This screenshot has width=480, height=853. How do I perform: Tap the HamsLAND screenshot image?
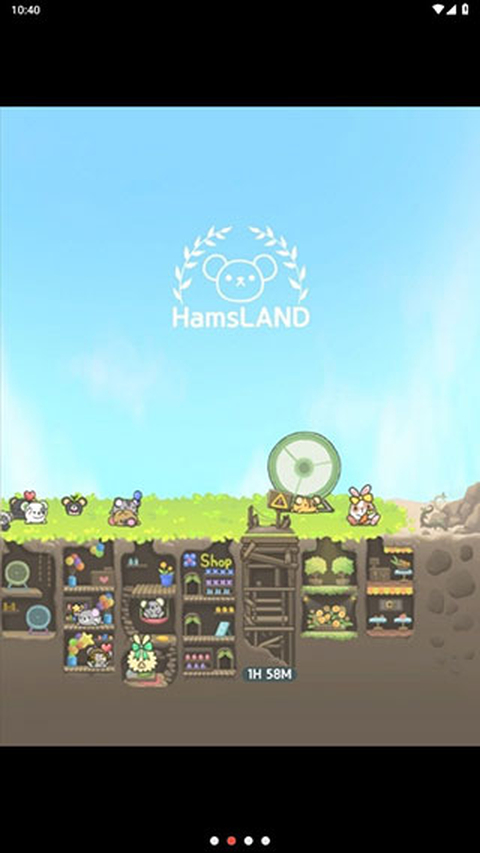tap(240, 426)
